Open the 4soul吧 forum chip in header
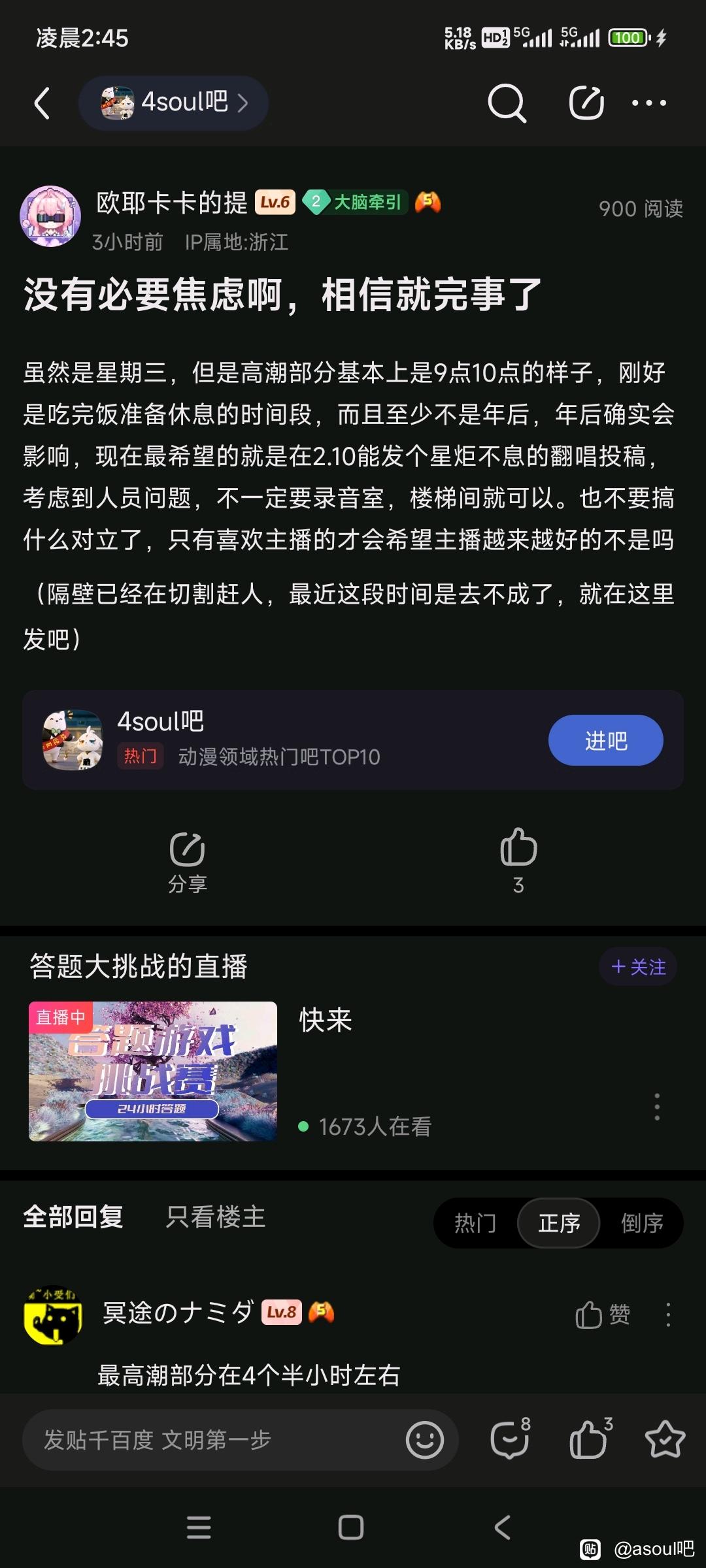 click(174, 103)
